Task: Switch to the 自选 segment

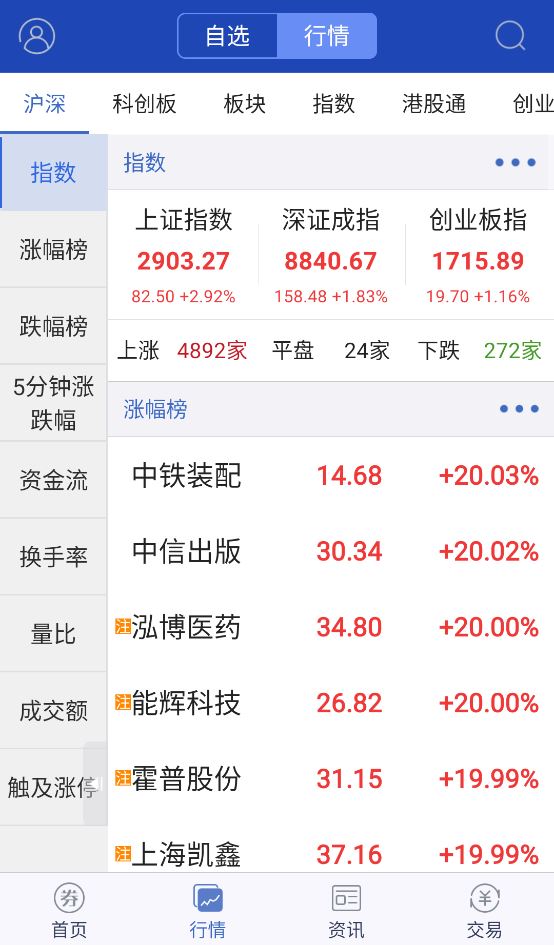Action: point(228,36)
